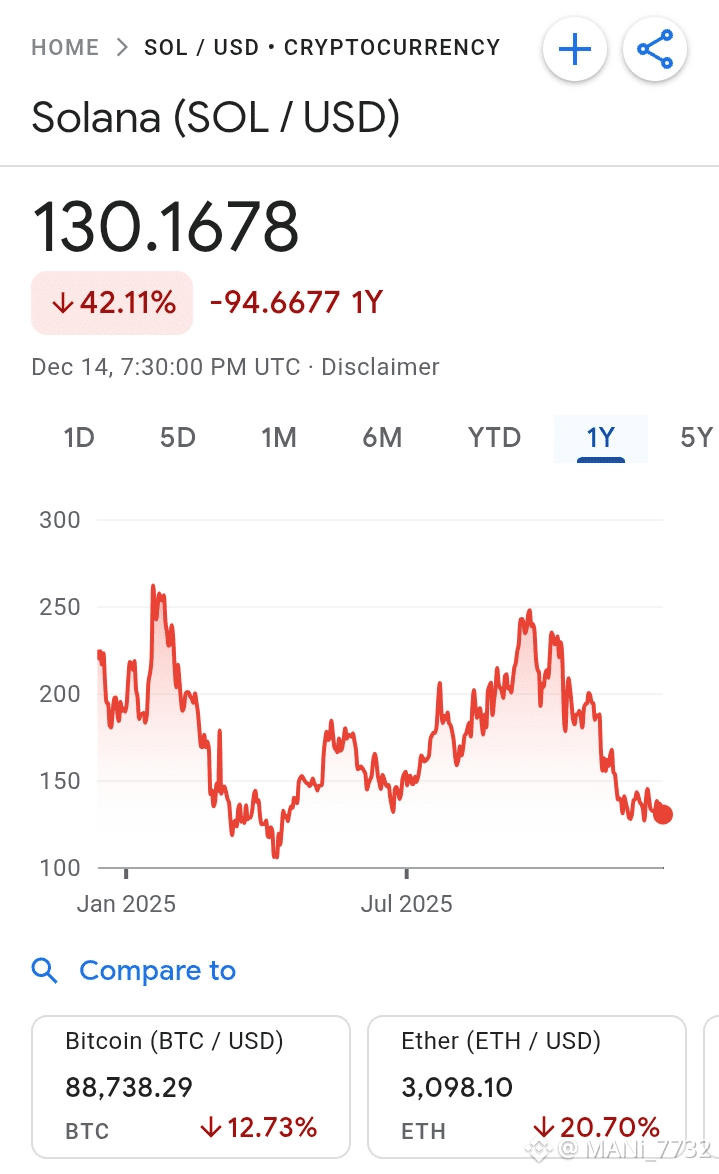Open the Disclaimer link
719x1174 pixels.
click(x=380, y=367)
